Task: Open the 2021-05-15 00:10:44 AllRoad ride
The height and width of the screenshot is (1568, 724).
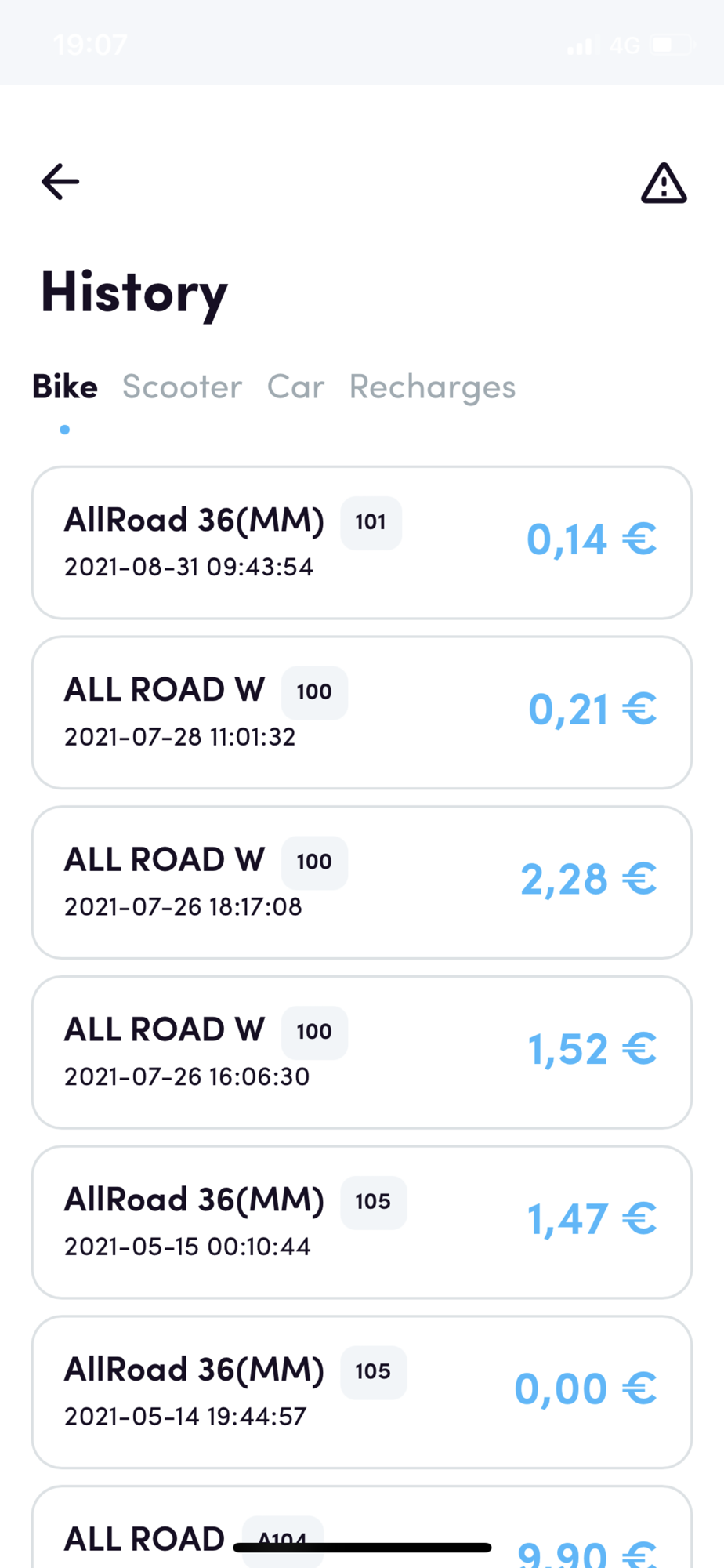Action: [362, 1222]
